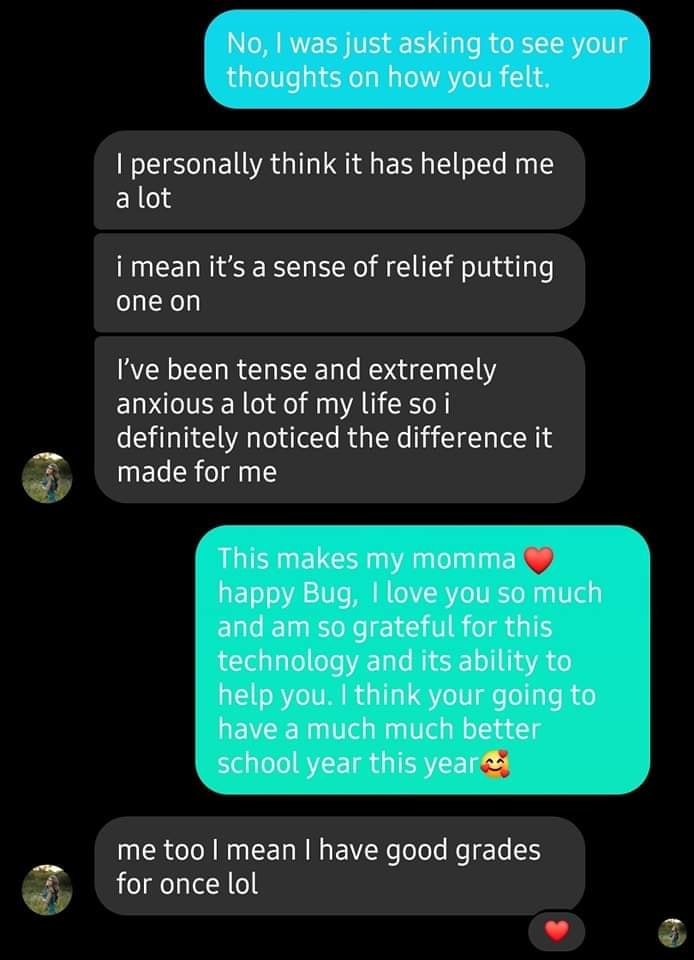Image resolution: width=694 pixels, height=960 pixels.
Task: Tap the "I personally think it has helped" message
Action: pyautogui.click(x=338, y=181)
